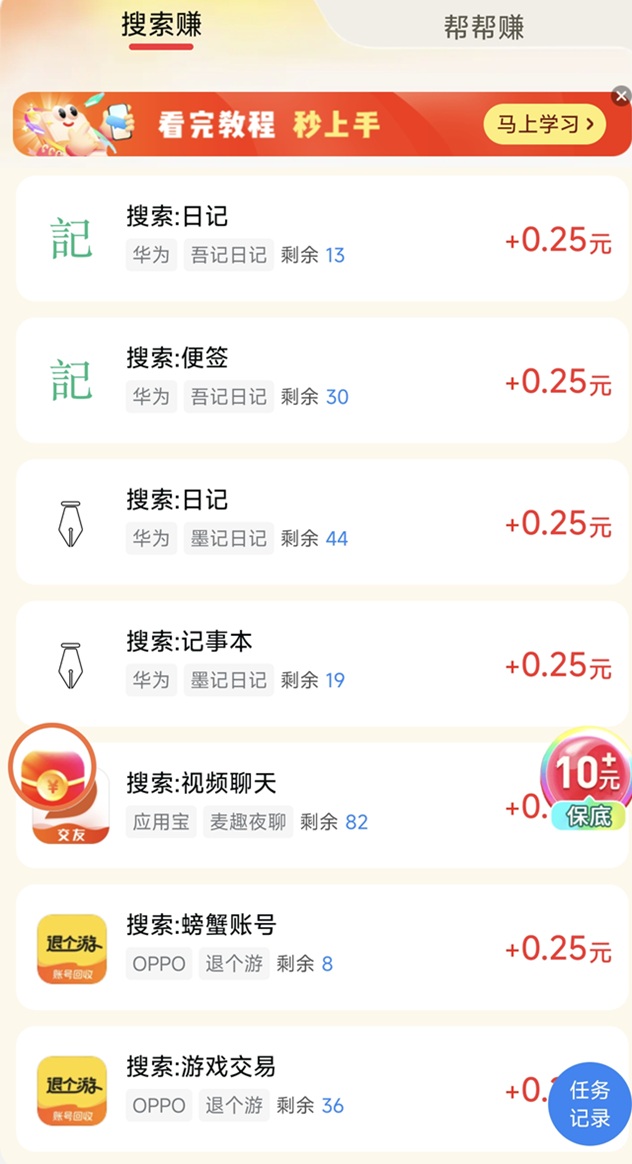Switch to the 帮帮赚 tab

[484, 27]
